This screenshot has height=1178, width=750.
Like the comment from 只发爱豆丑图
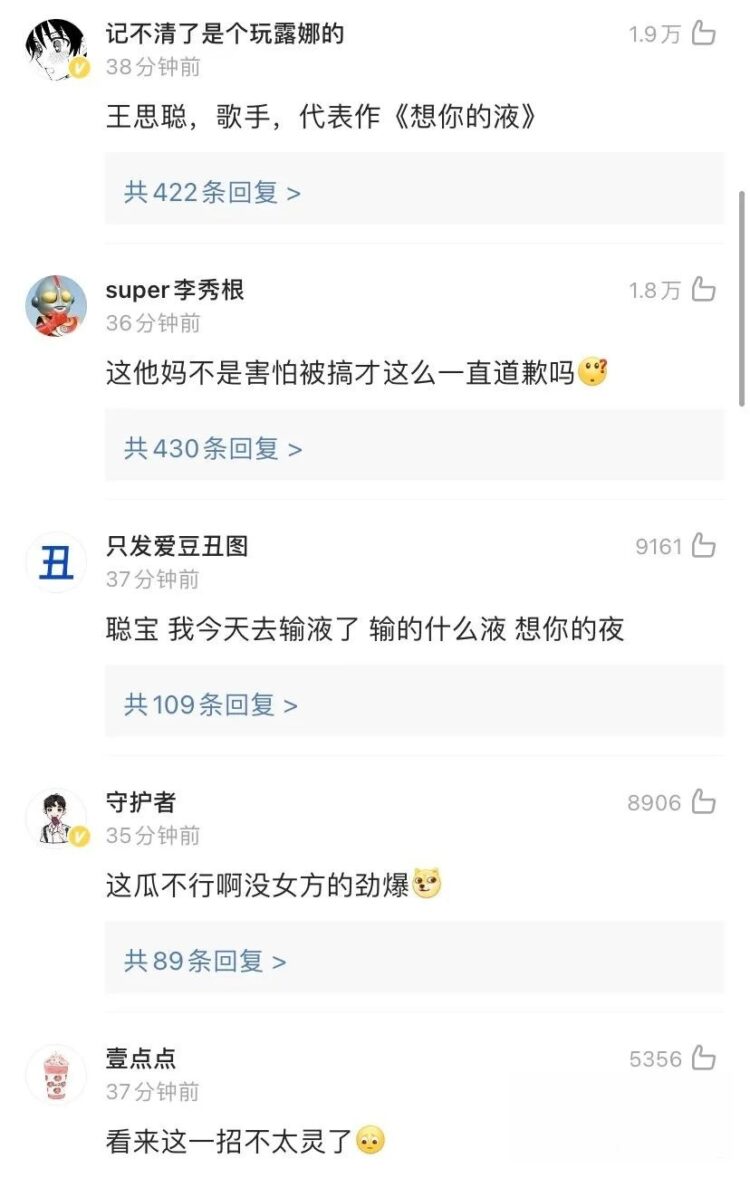pyautogui.click(x=704, y=546)
